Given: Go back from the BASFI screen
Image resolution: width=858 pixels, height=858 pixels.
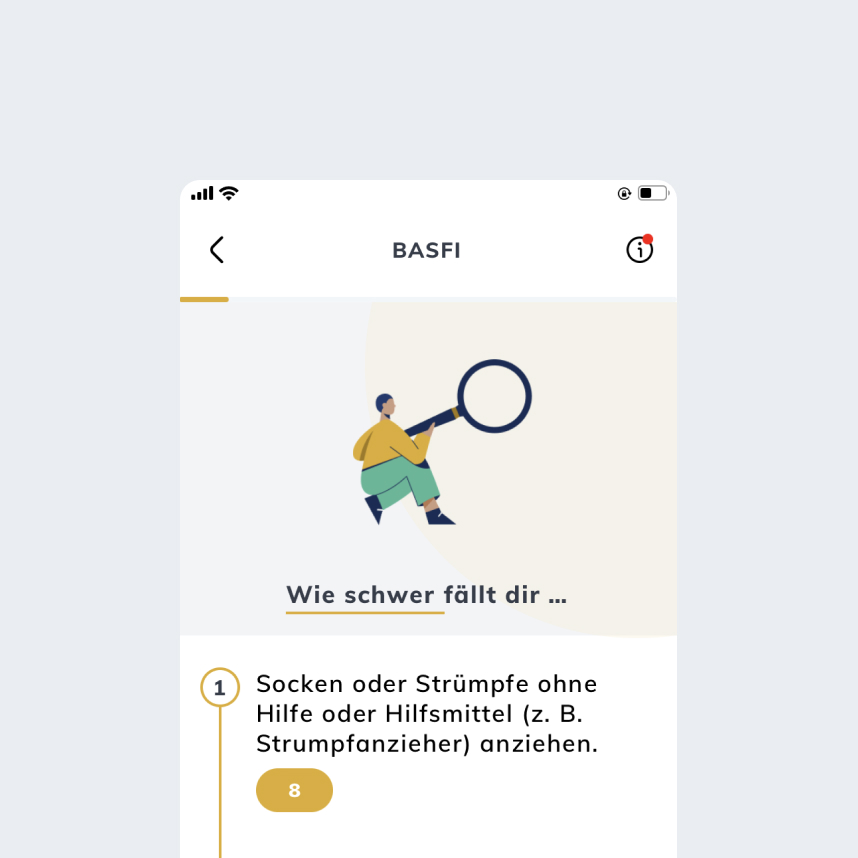Looking at the screenshot, I should [x=217, y=250].
